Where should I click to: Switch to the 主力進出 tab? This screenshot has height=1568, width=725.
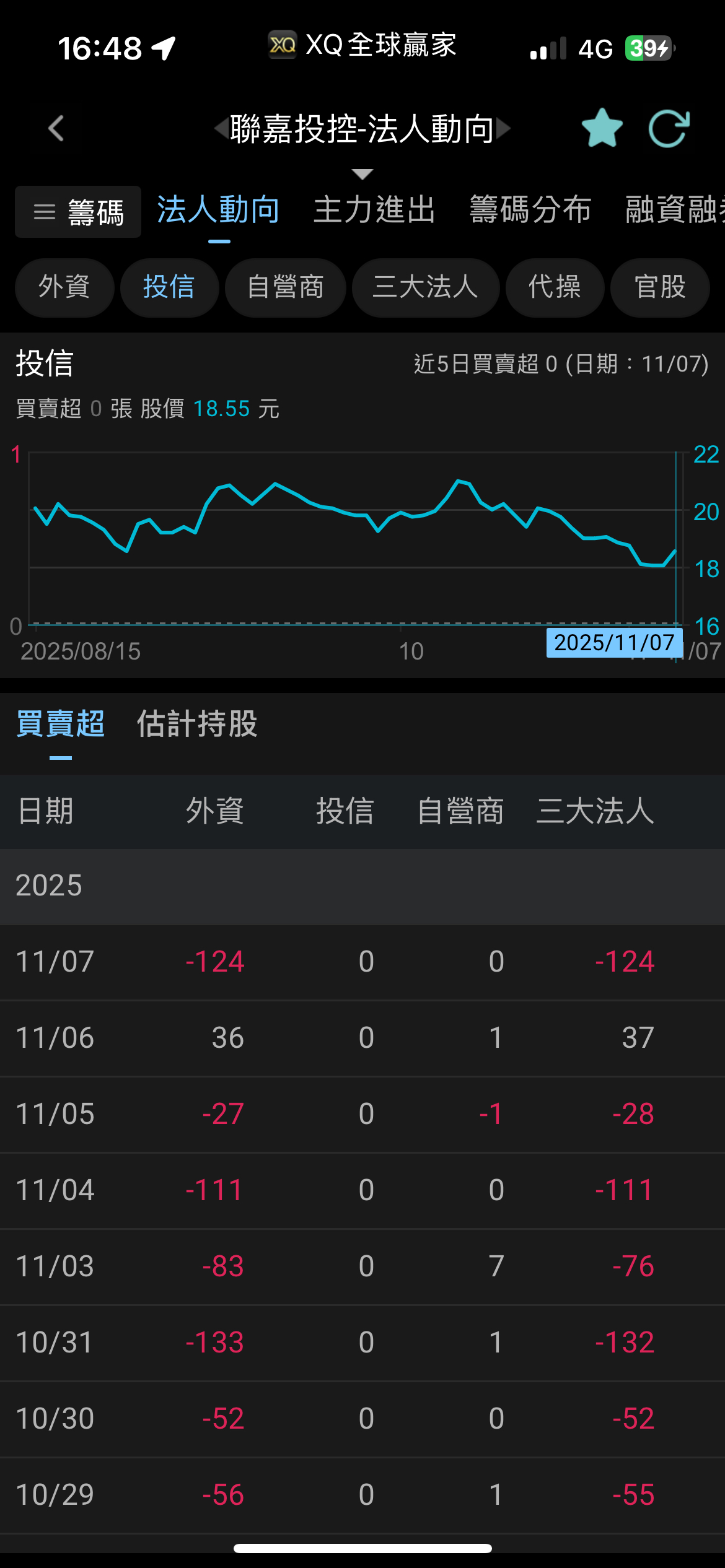pos(374,210)
